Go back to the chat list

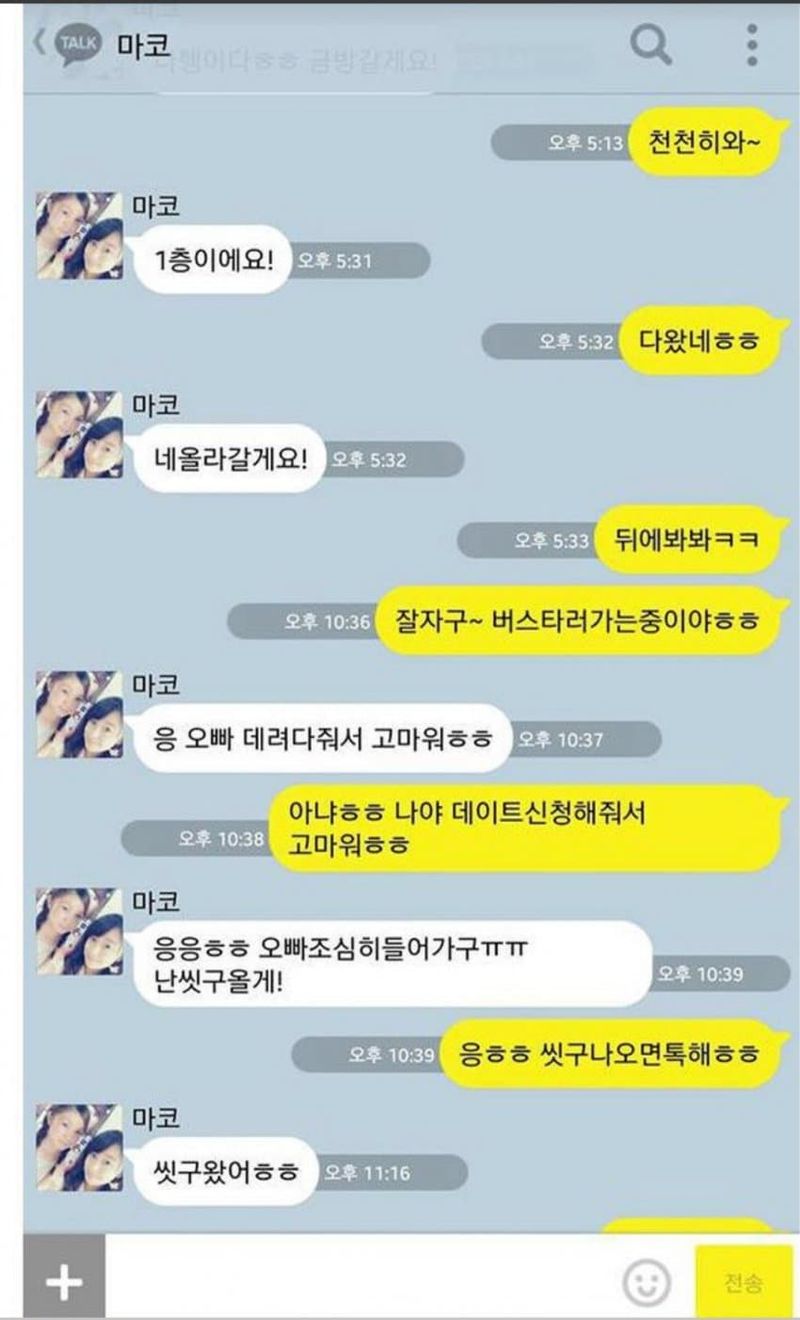[x=42, y=44]
